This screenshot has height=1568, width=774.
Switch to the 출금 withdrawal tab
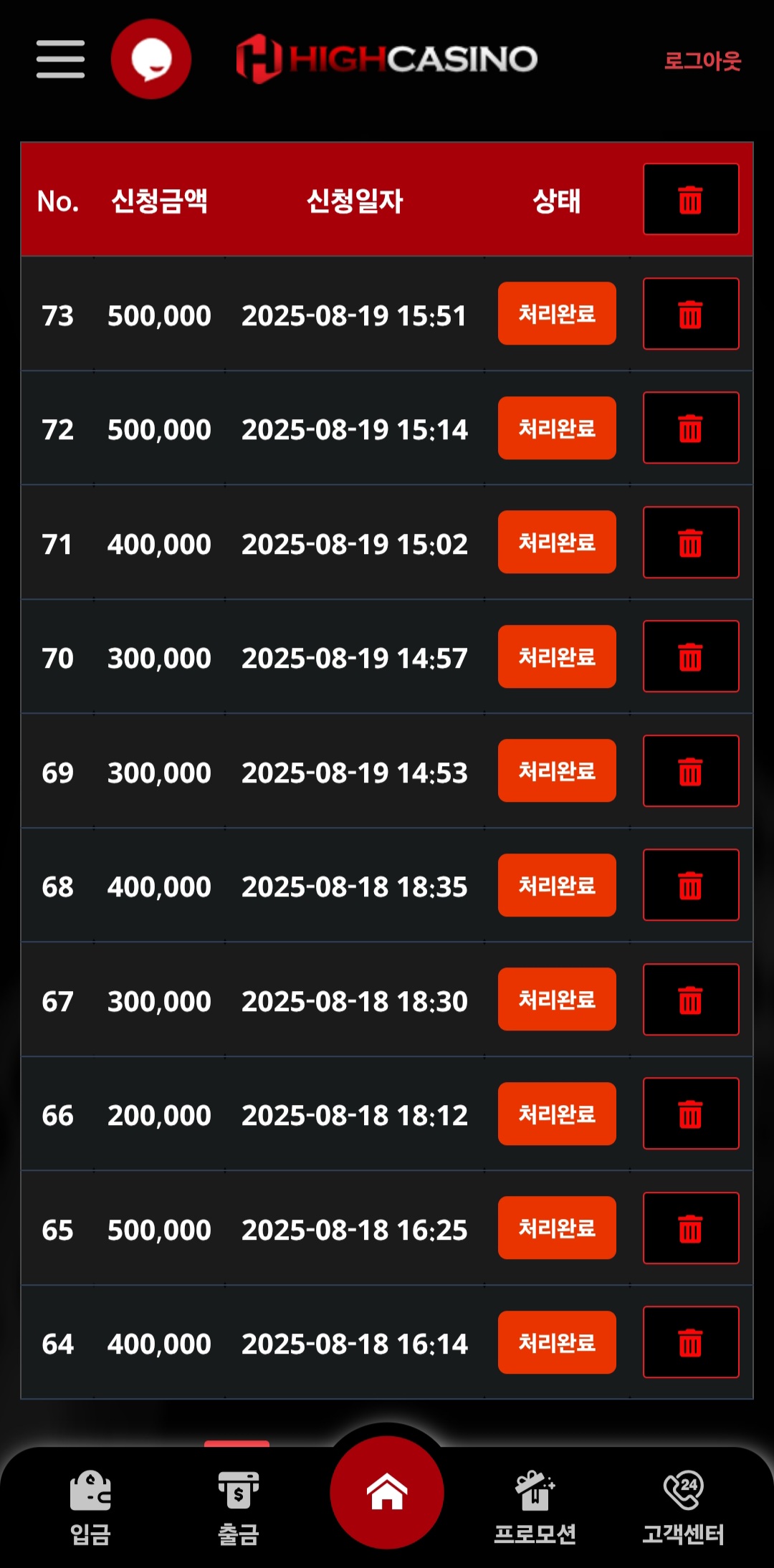click(x=238, y=1507)
